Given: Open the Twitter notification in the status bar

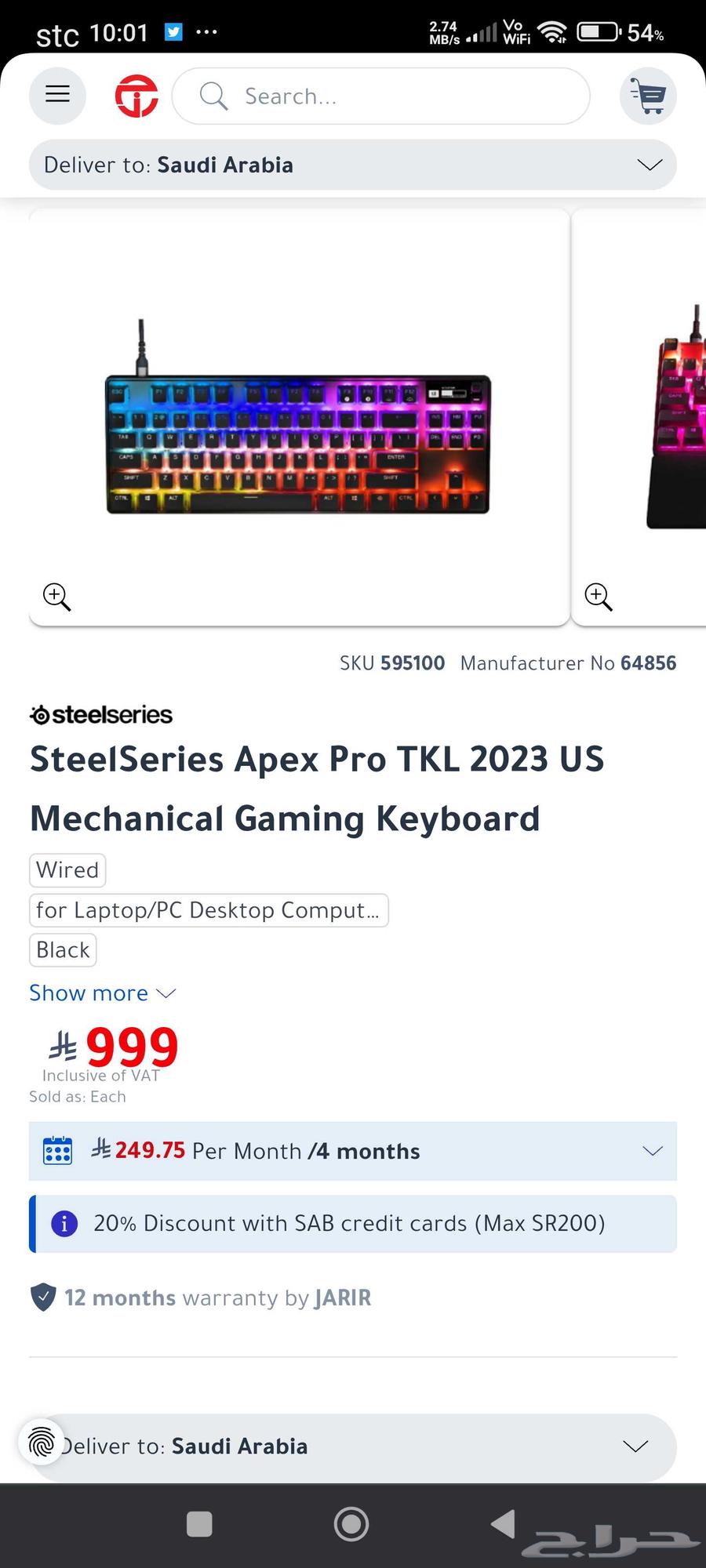Looking at the screenshot, I should (x=174, y=32).
